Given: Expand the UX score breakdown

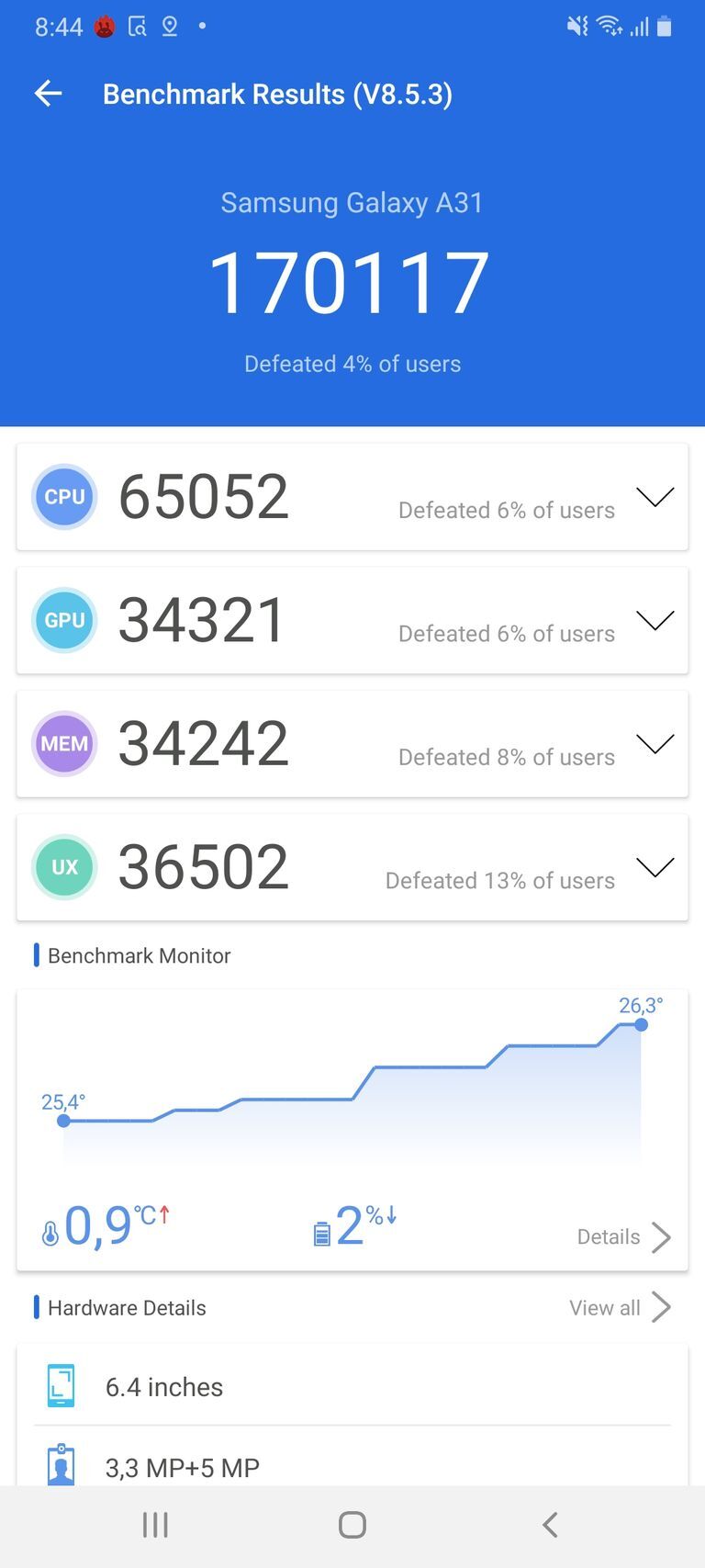Looking at the screenshot, I should point(655,867).
